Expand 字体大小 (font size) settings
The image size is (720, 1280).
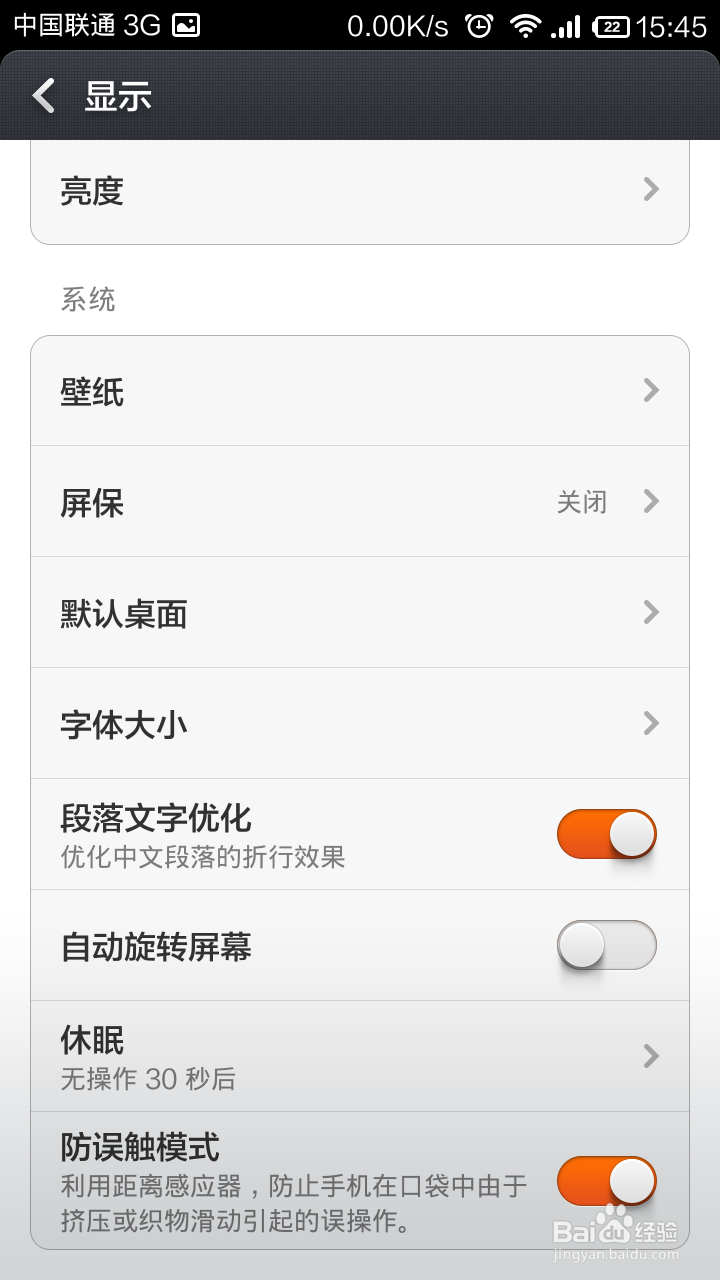pyautogui.click(x=360, y=723)
